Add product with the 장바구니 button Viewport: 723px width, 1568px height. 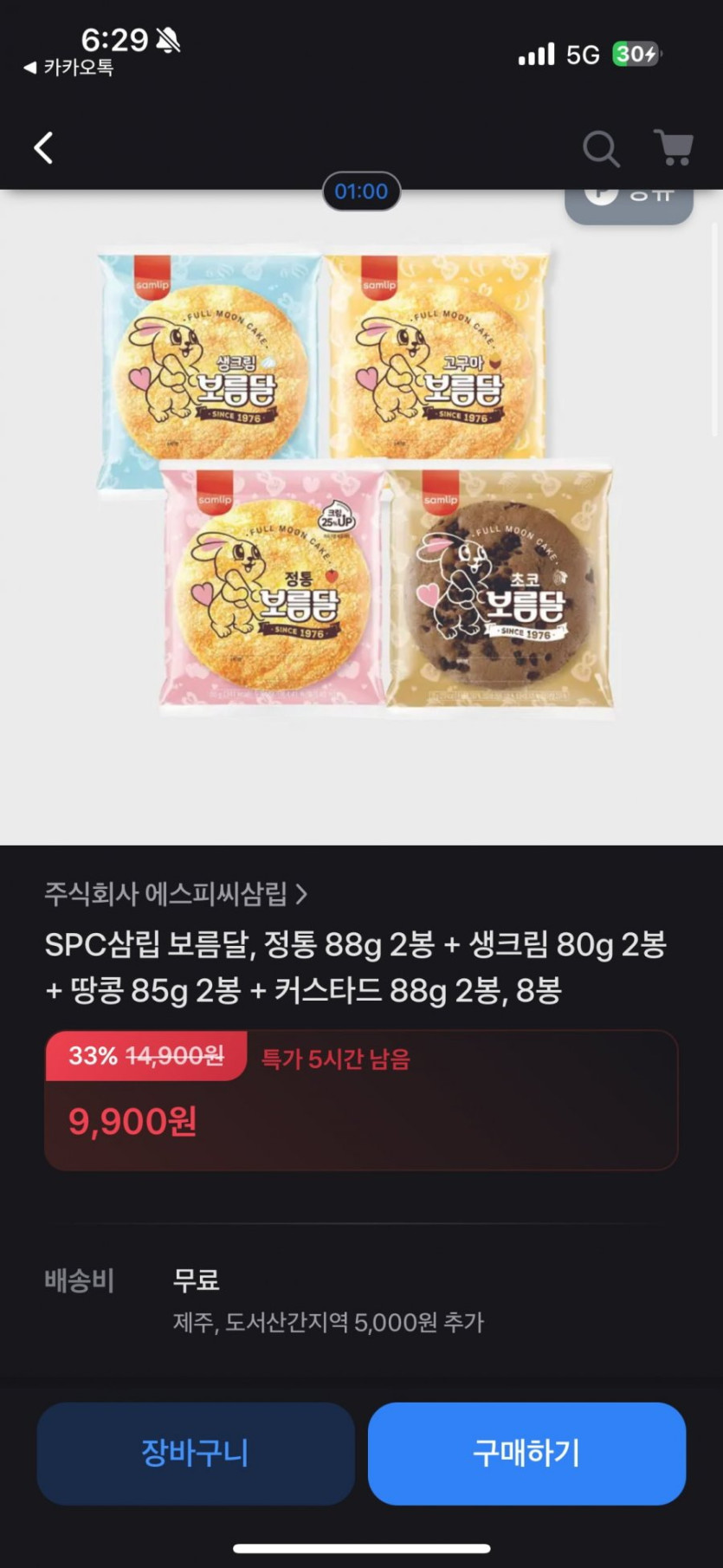coord(196,1453)
